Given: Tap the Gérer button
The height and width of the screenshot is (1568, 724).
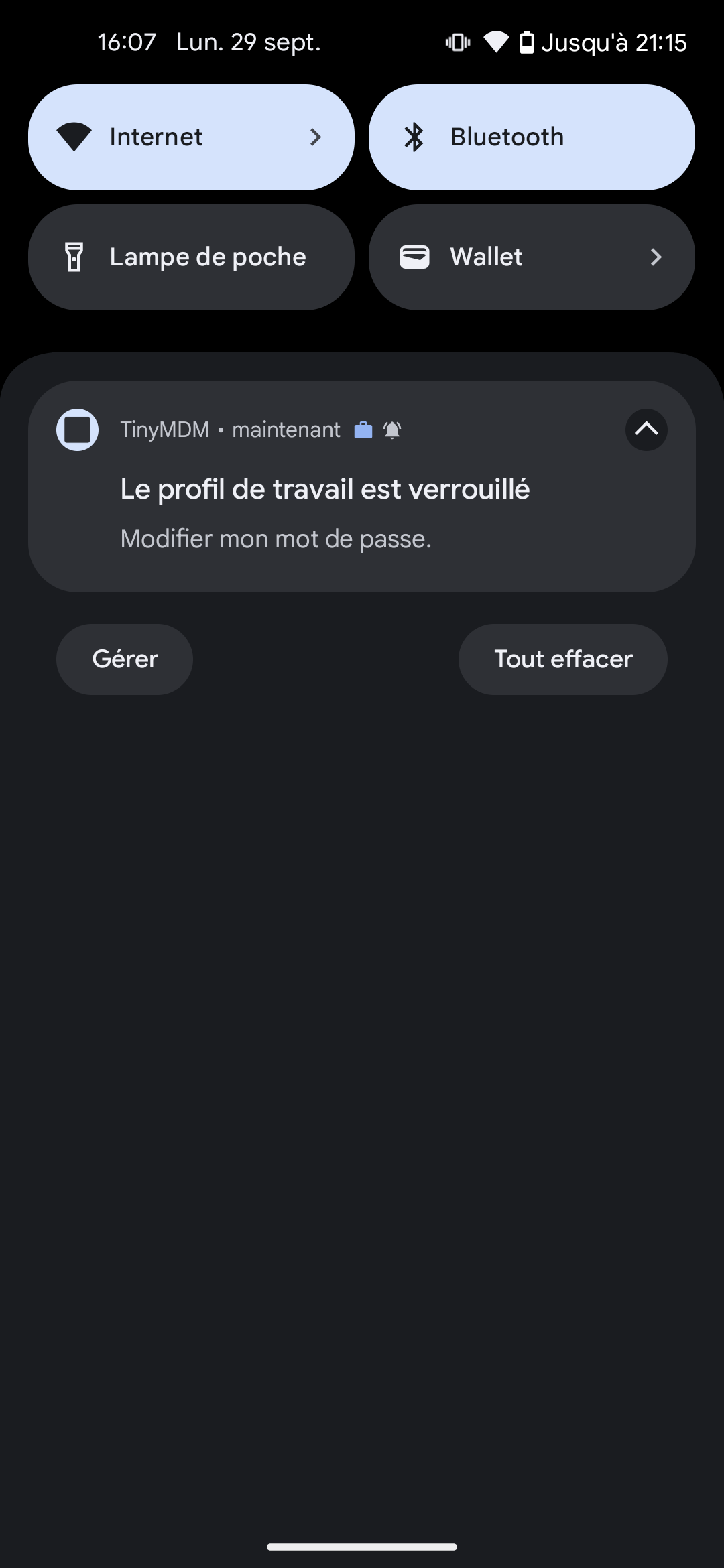Looking at the screenshot, I should coord(125,659).
